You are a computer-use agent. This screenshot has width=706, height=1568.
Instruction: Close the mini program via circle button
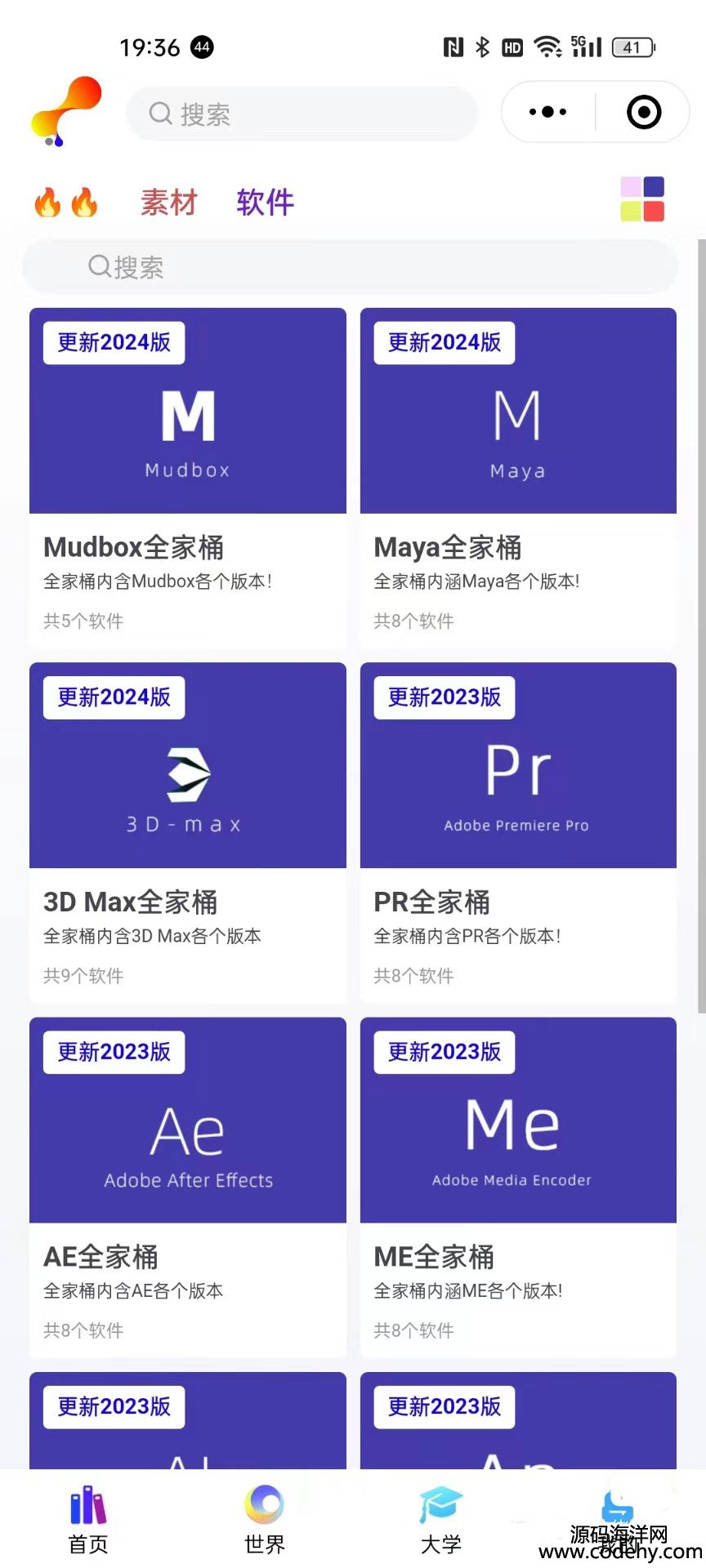click(x=644, y=112)
